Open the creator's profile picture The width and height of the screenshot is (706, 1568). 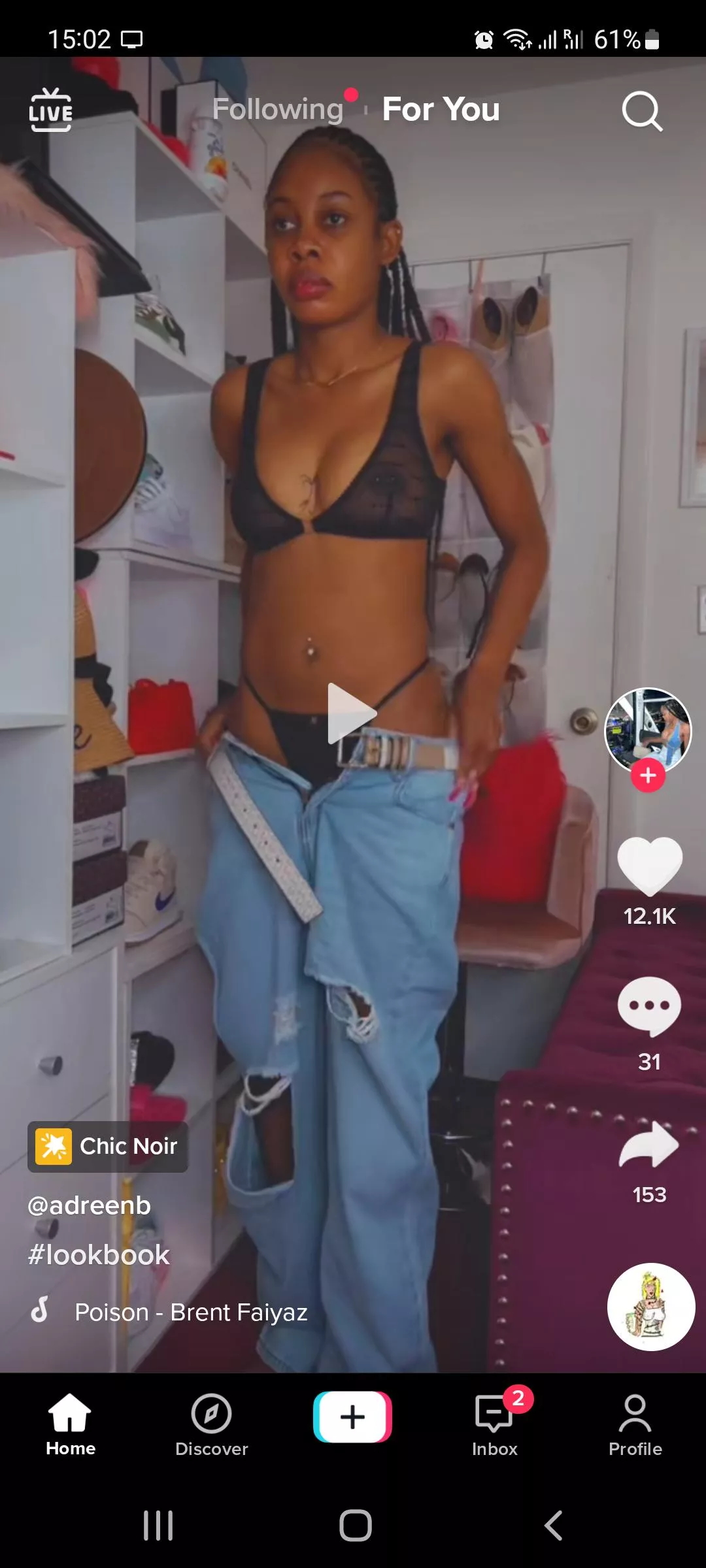click(x=647, y=730)
